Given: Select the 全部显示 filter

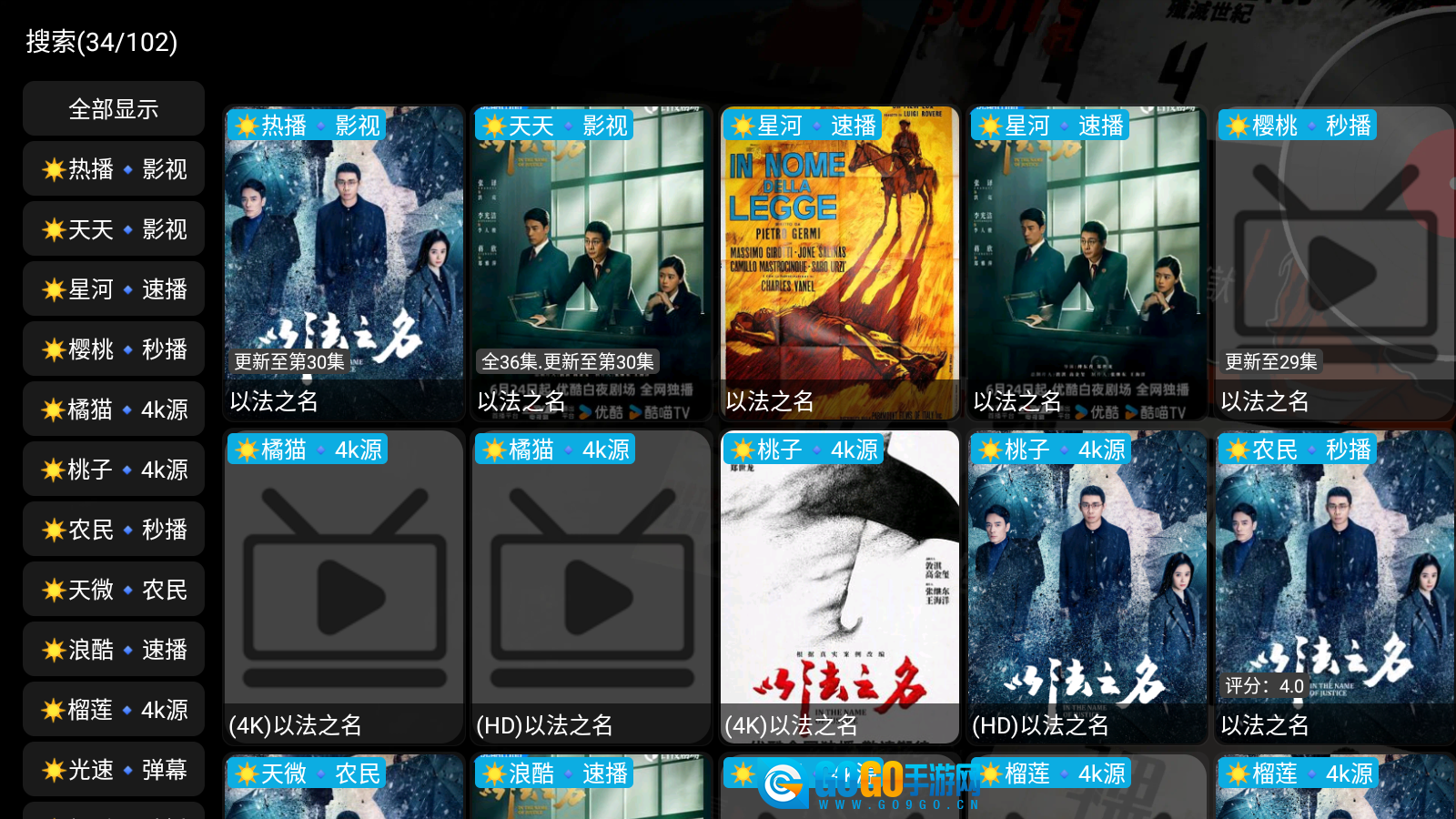Looking at the screenshot, I should click(x=114, y=109).
